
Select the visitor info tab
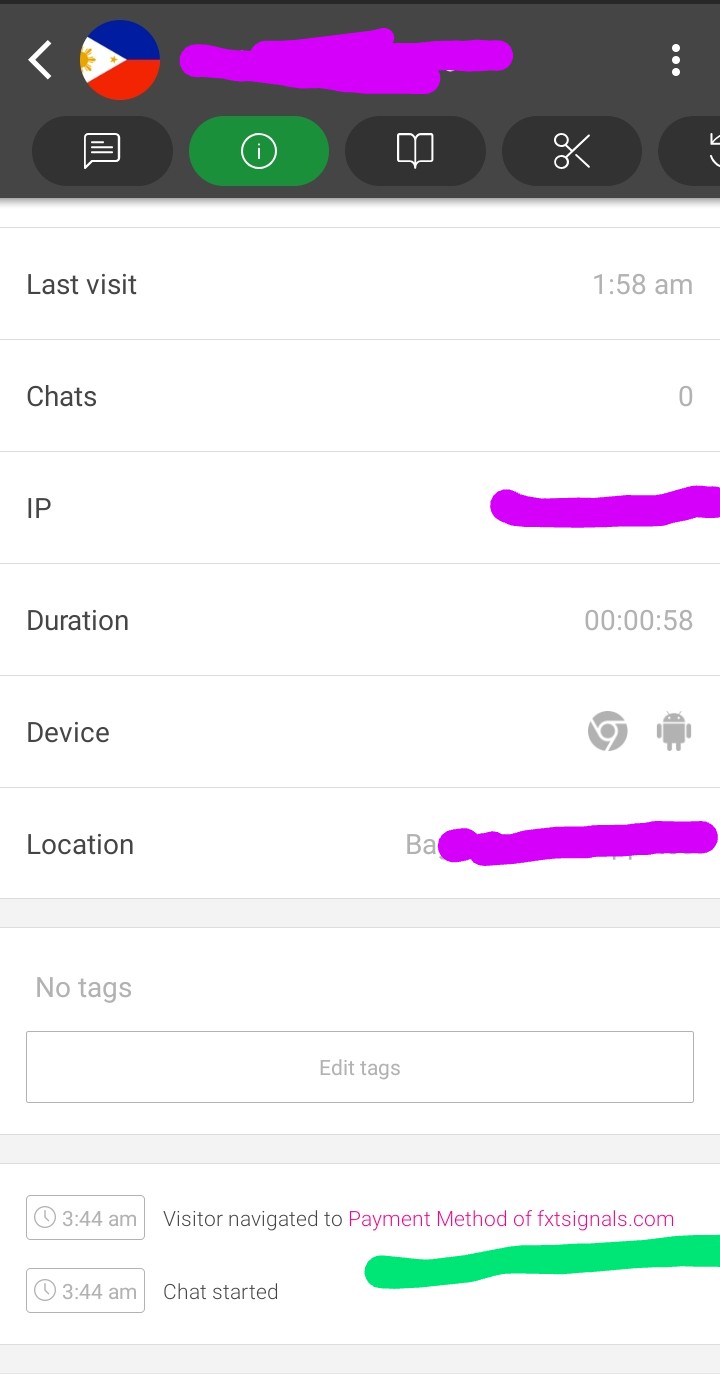coord(258,151)
